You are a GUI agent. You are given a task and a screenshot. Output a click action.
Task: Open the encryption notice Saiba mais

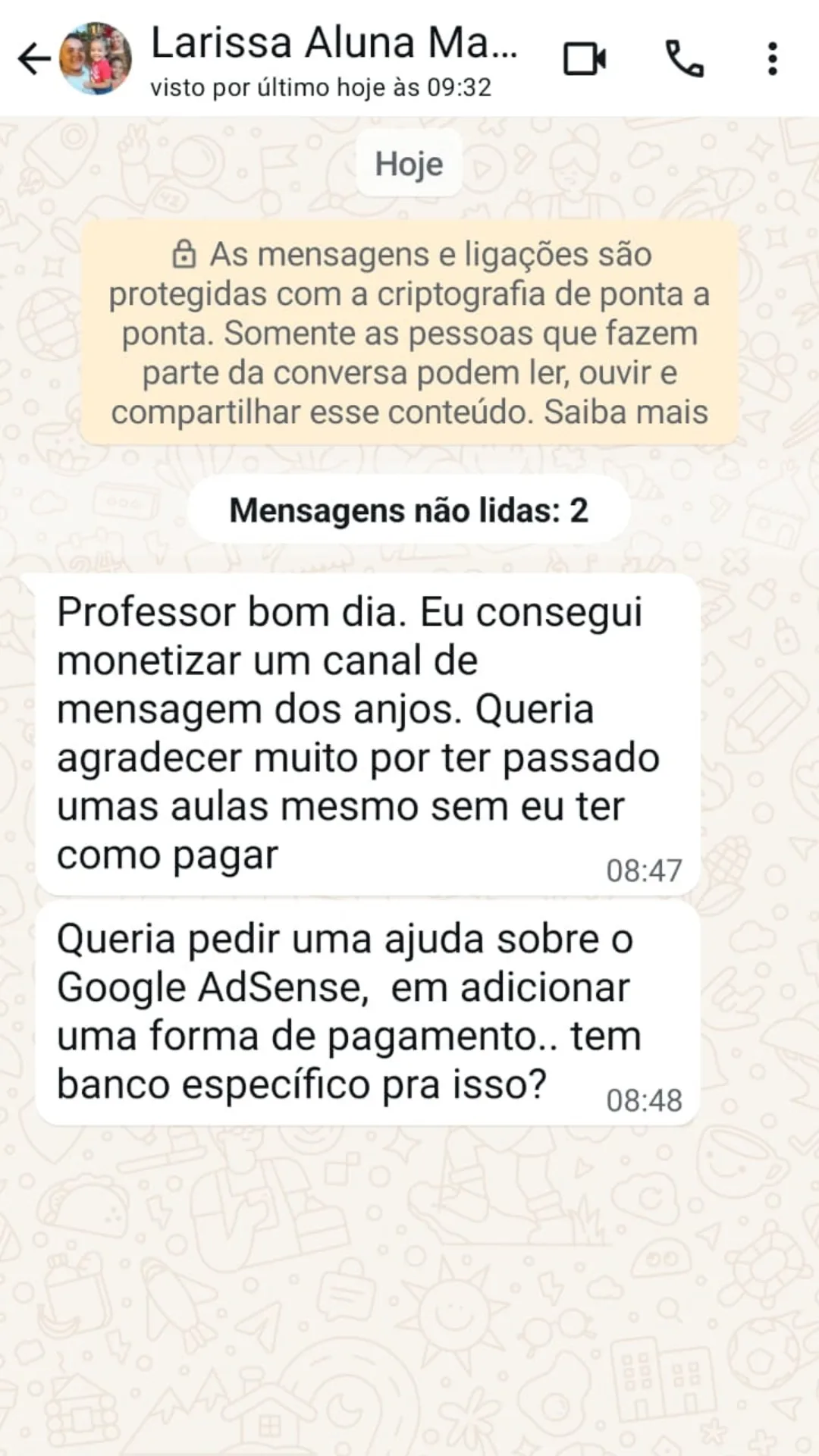626,413
